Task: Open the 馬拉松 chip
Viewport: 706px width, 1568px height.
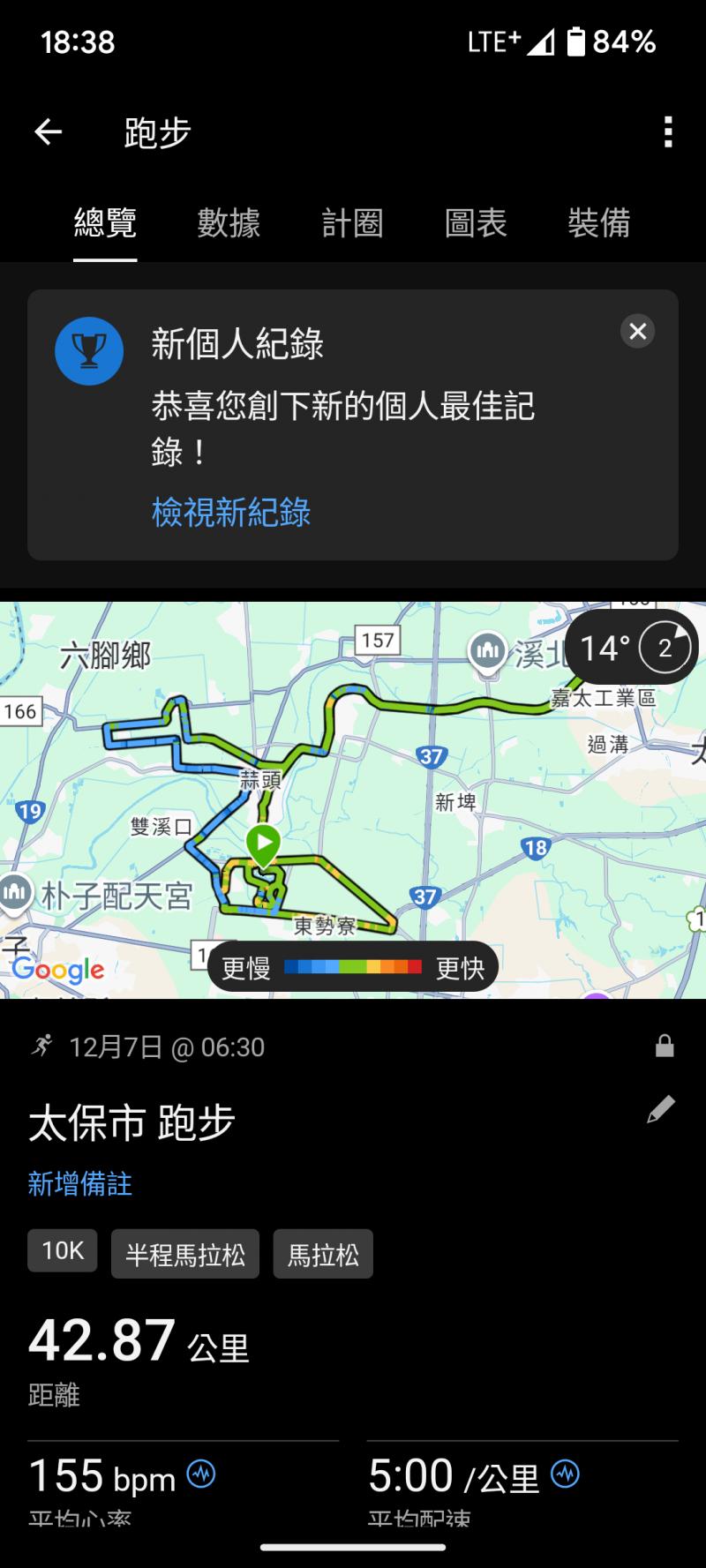Action: (x=323, y=1254)
